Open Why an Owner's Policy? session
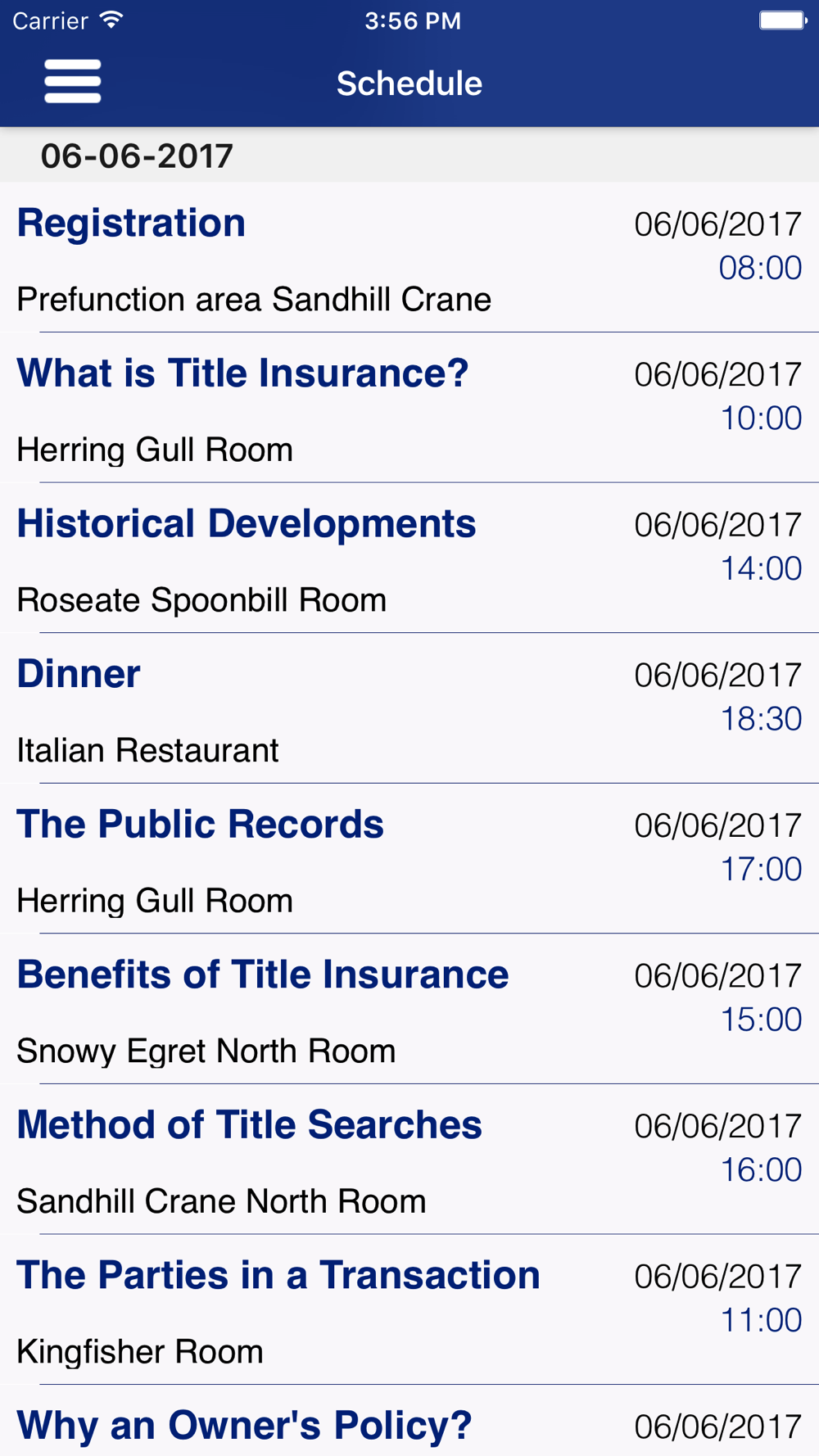The image size is (819, 1456). 409,1421
